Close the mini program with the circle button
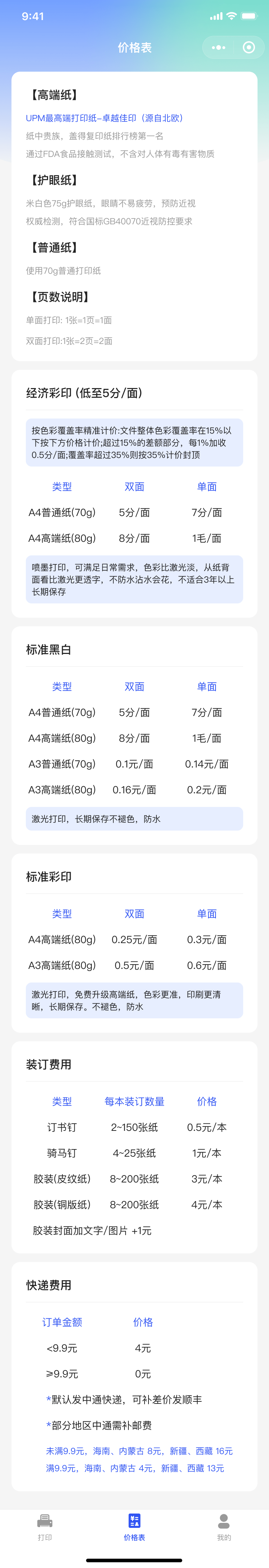The height and width of the screenshot is (1568, 269). (248, 48)
